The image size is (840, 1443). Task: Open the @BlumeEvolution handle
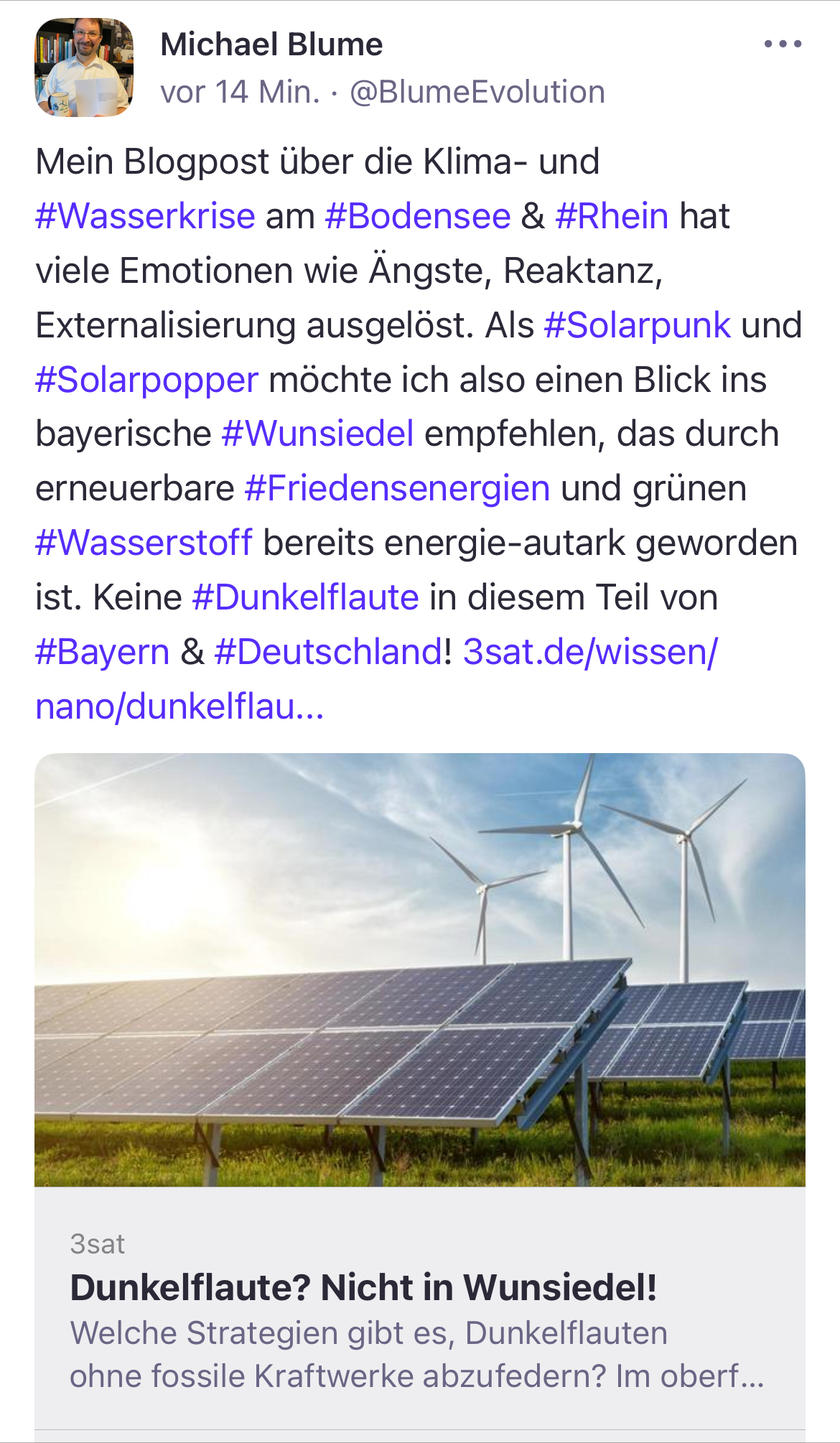click(477, 93)
